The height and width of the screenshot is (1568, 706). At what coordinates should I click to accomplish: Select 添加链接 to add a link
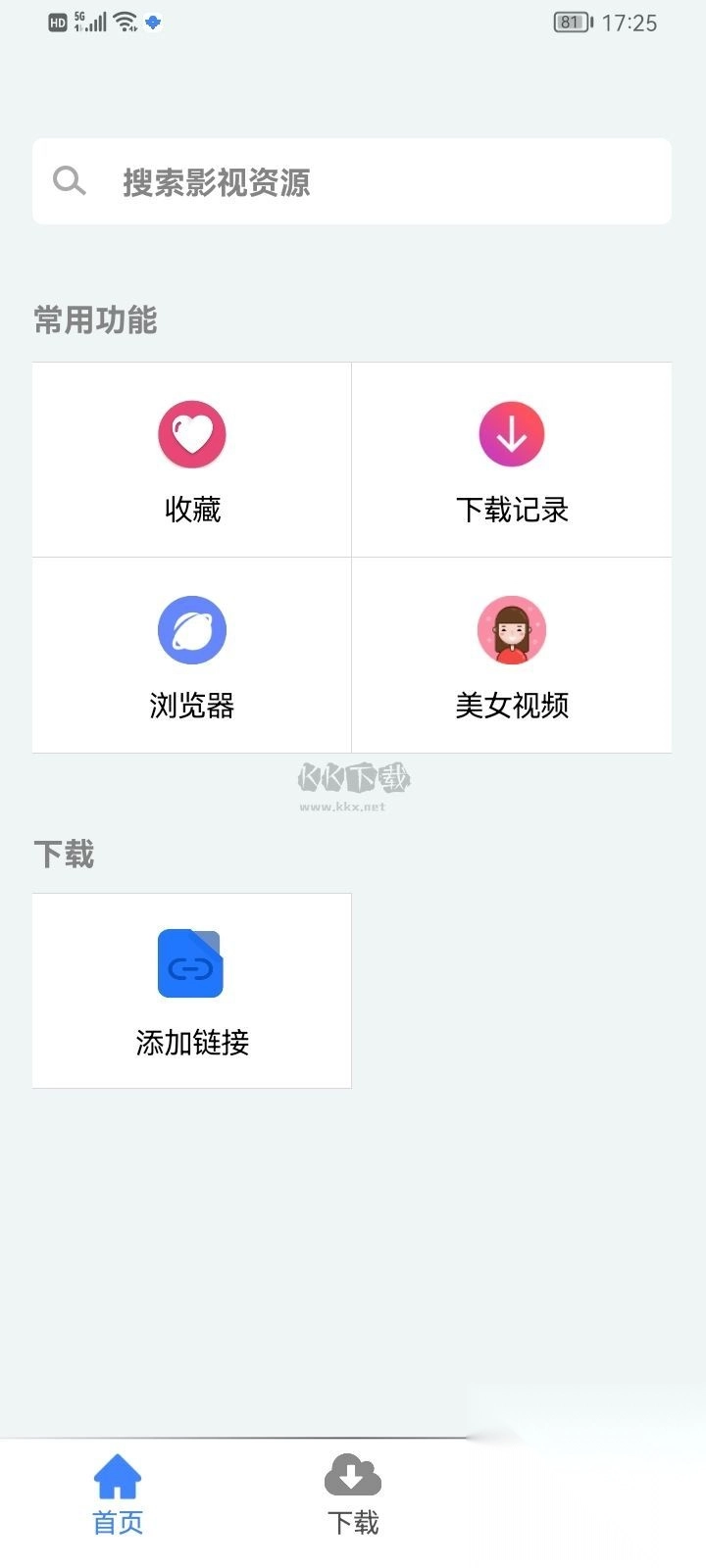pyautogui.click(x=192, y=991)
